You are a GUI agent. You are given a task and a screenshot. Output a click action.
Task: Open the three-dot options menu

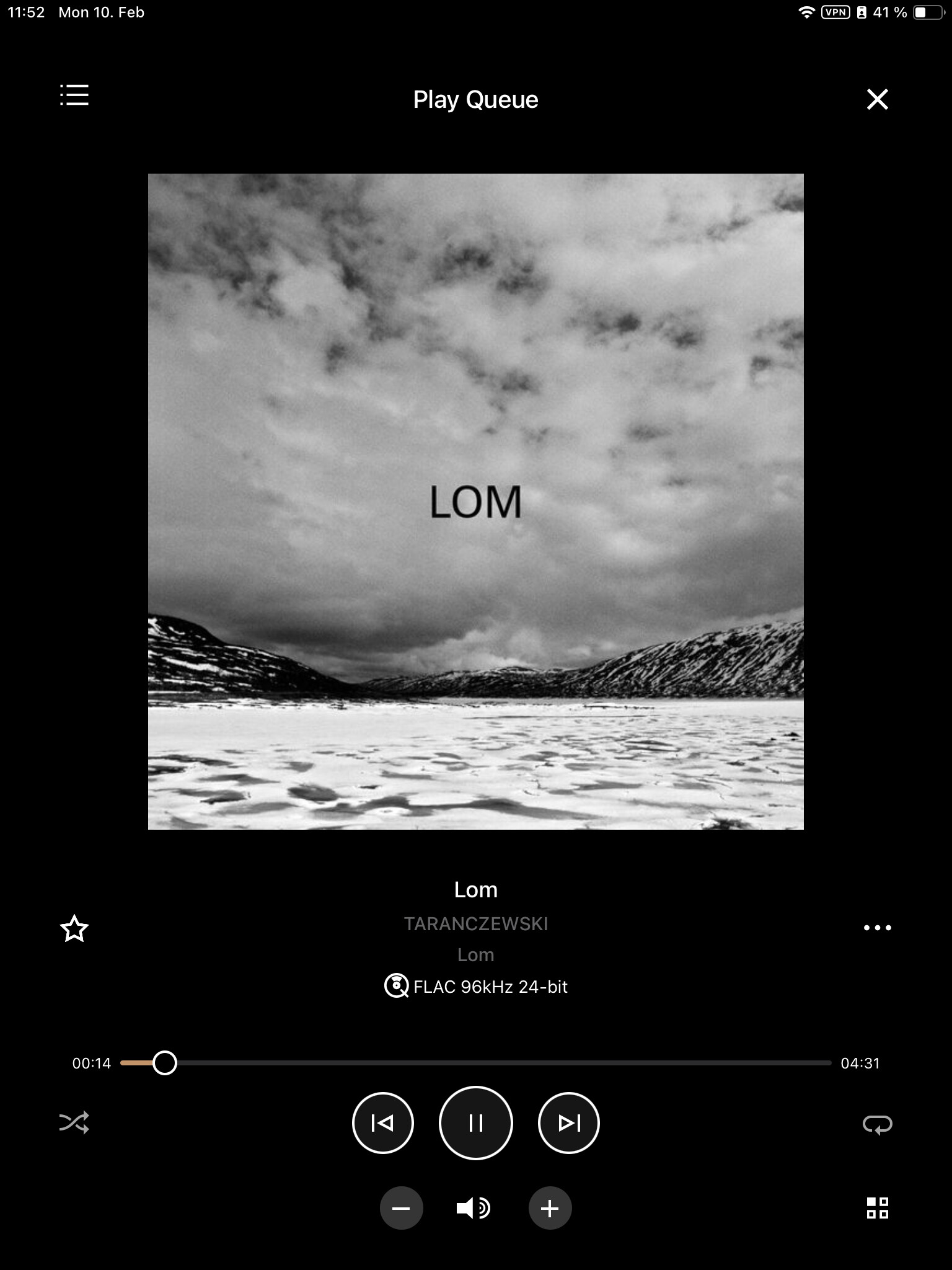point(877,928)
